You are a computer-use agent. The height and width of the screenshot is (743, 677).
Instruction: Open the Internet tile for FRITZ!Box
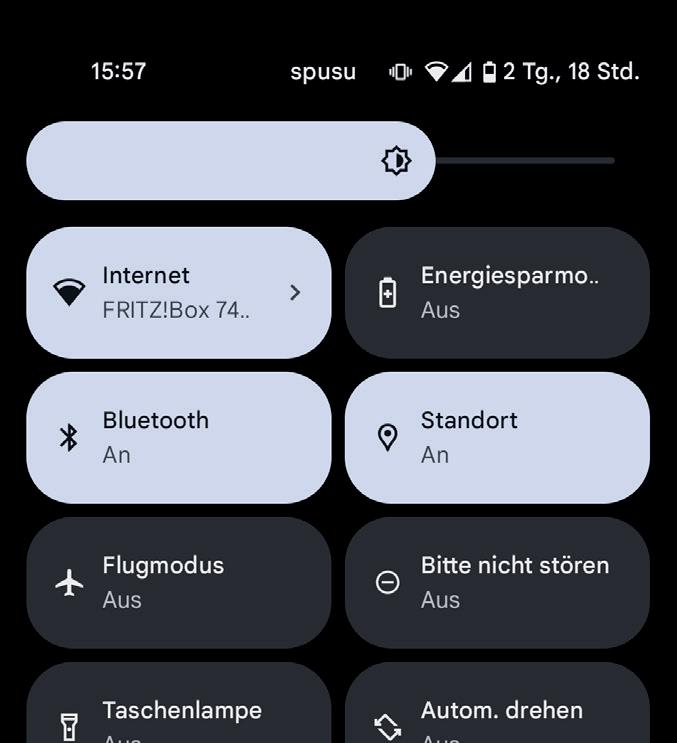click(178, 292)
